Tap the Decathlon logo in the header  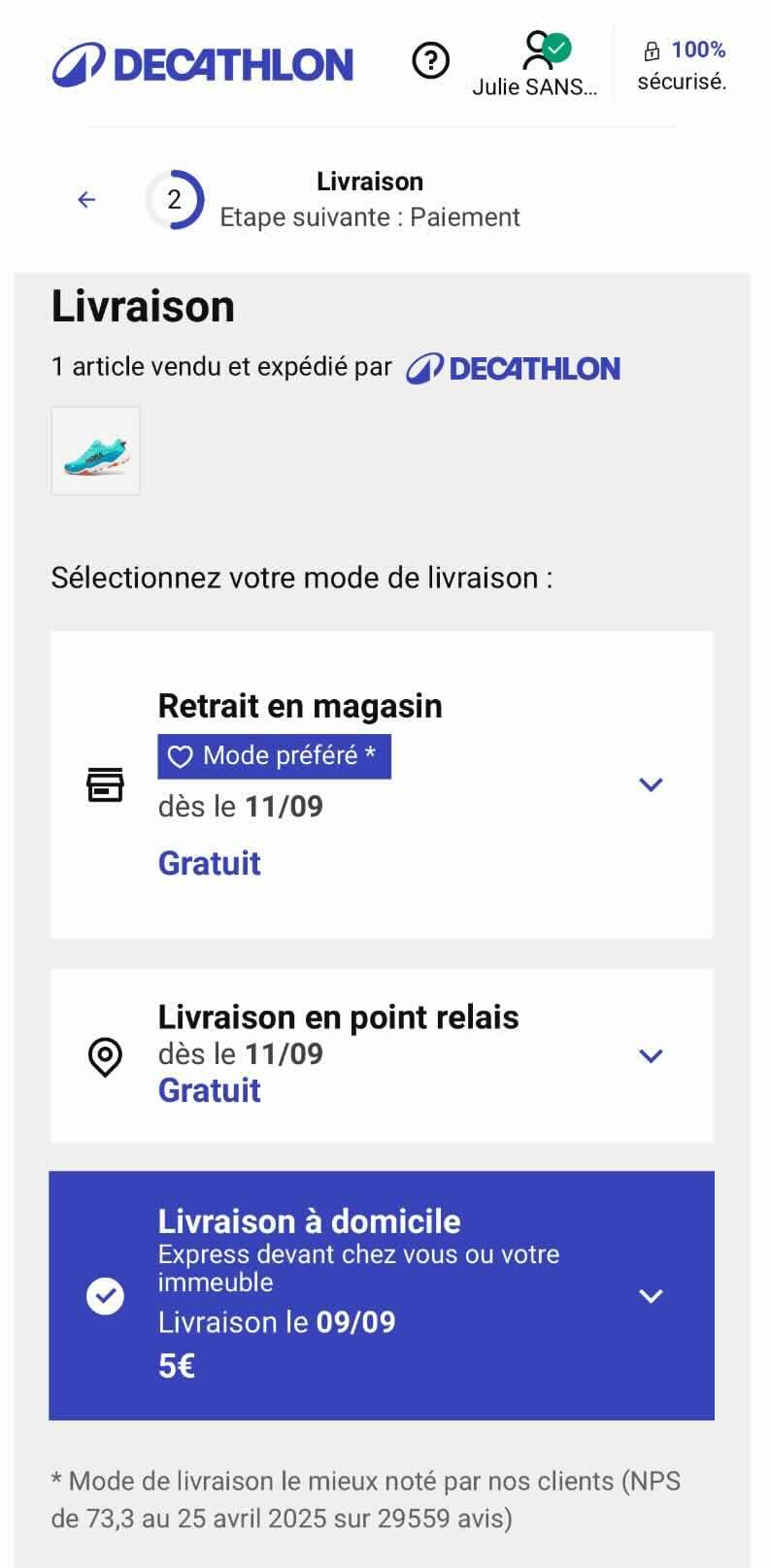[202, 64]
